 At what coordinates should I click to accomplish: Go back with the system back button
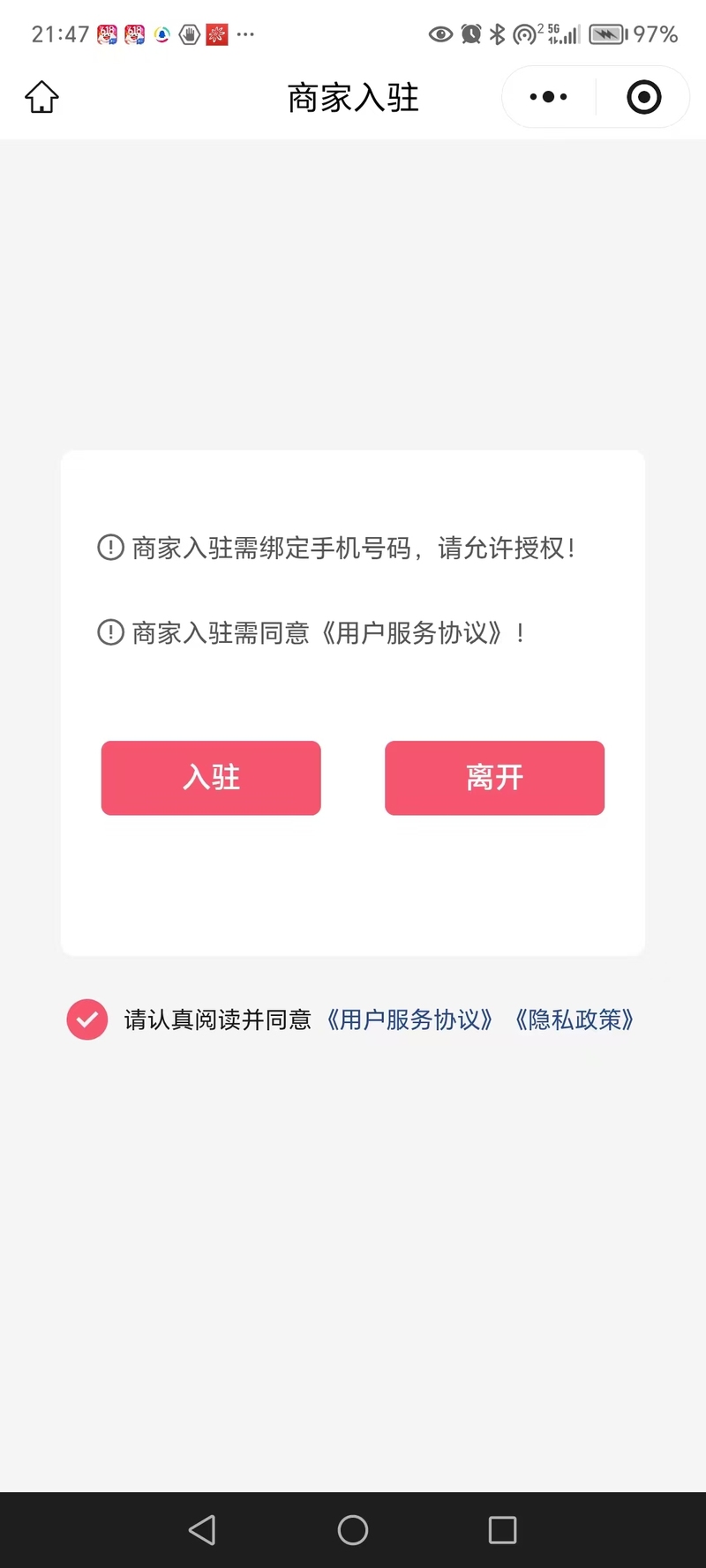[202, 1530]
